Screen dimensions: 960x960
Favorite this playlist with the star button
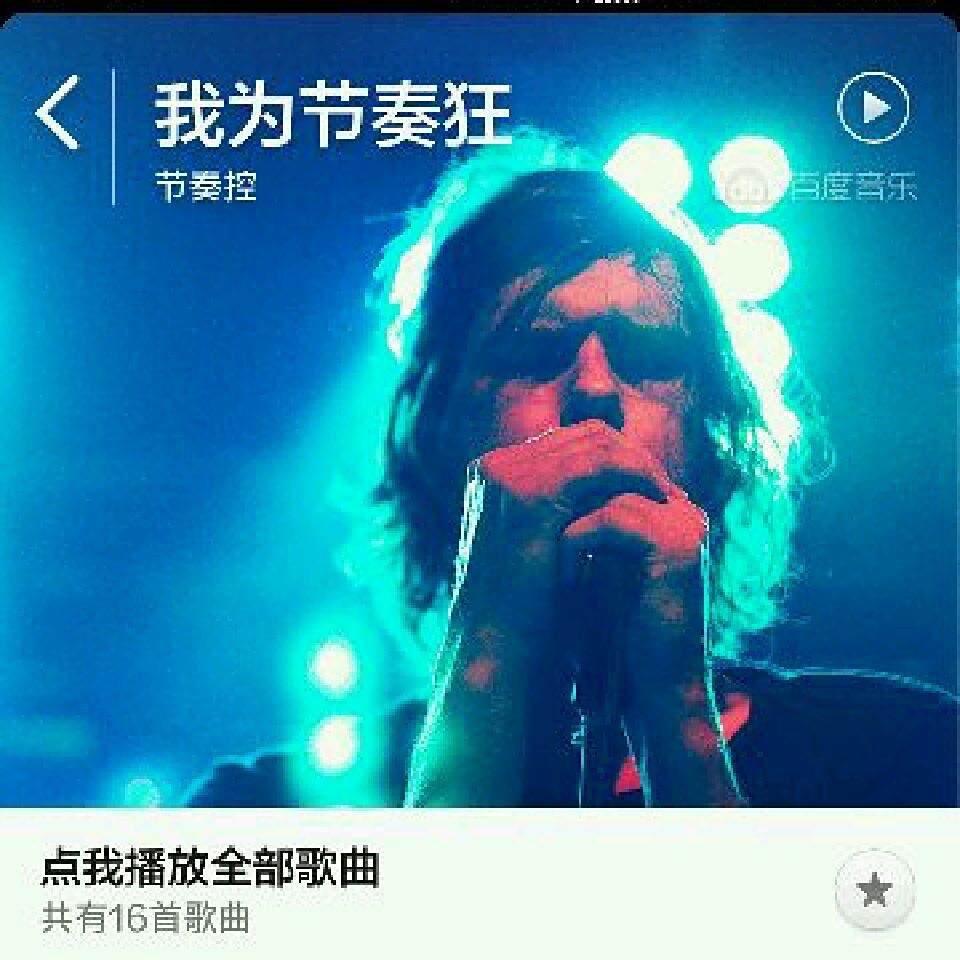click(x=875, y=890)
